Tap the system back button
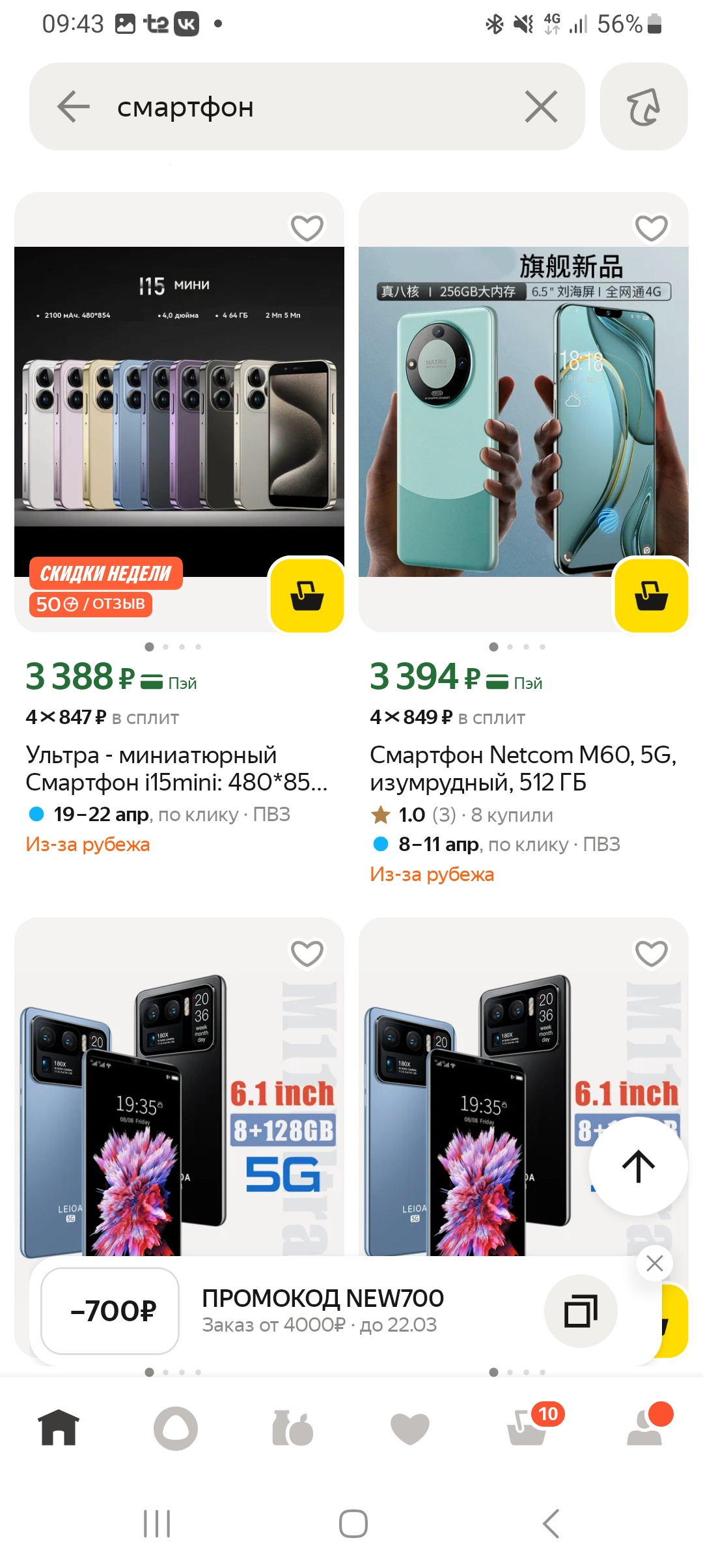Image resolution: width=703 pixels, height=1568 pixels. coord(551,1524)
